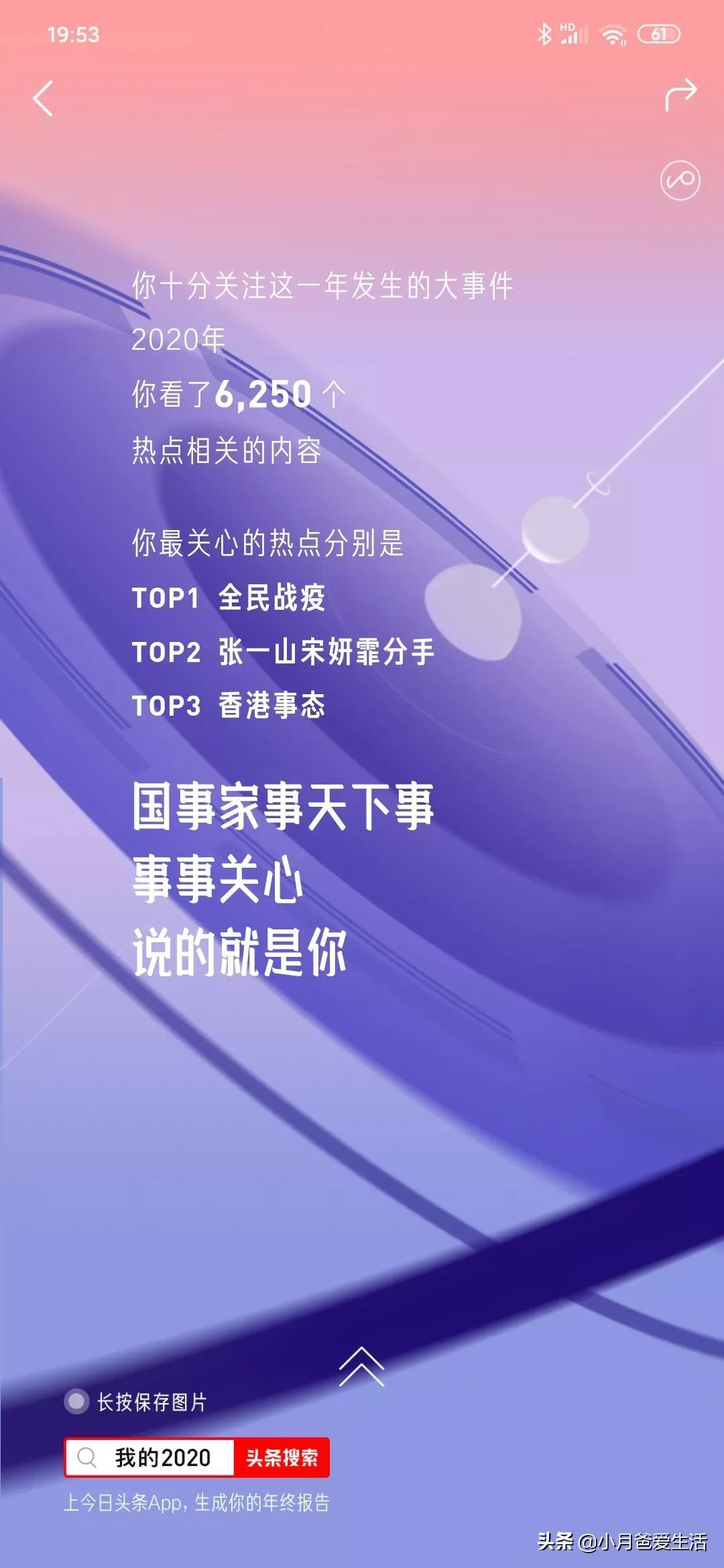This screenshot has height=1568, width=724.
Task: Go back using the top-left arrow
Action: click(x=43, y=99)
